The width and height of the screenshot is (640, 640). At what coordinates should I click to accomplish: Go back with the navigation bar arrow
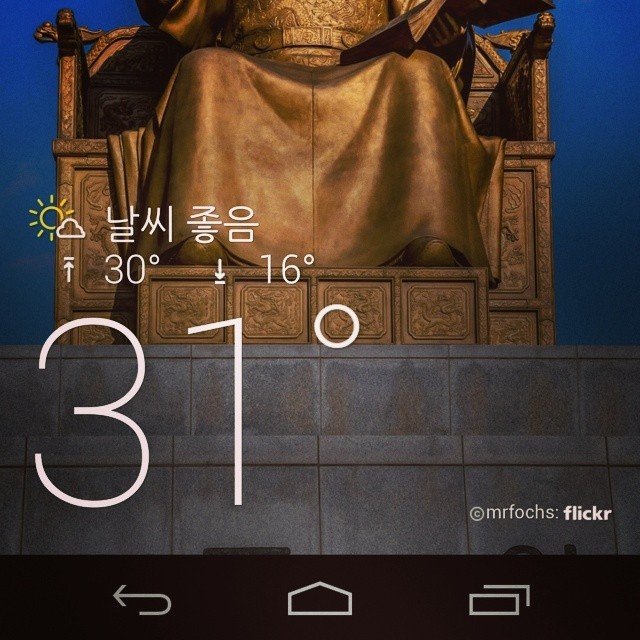point(142,600)
